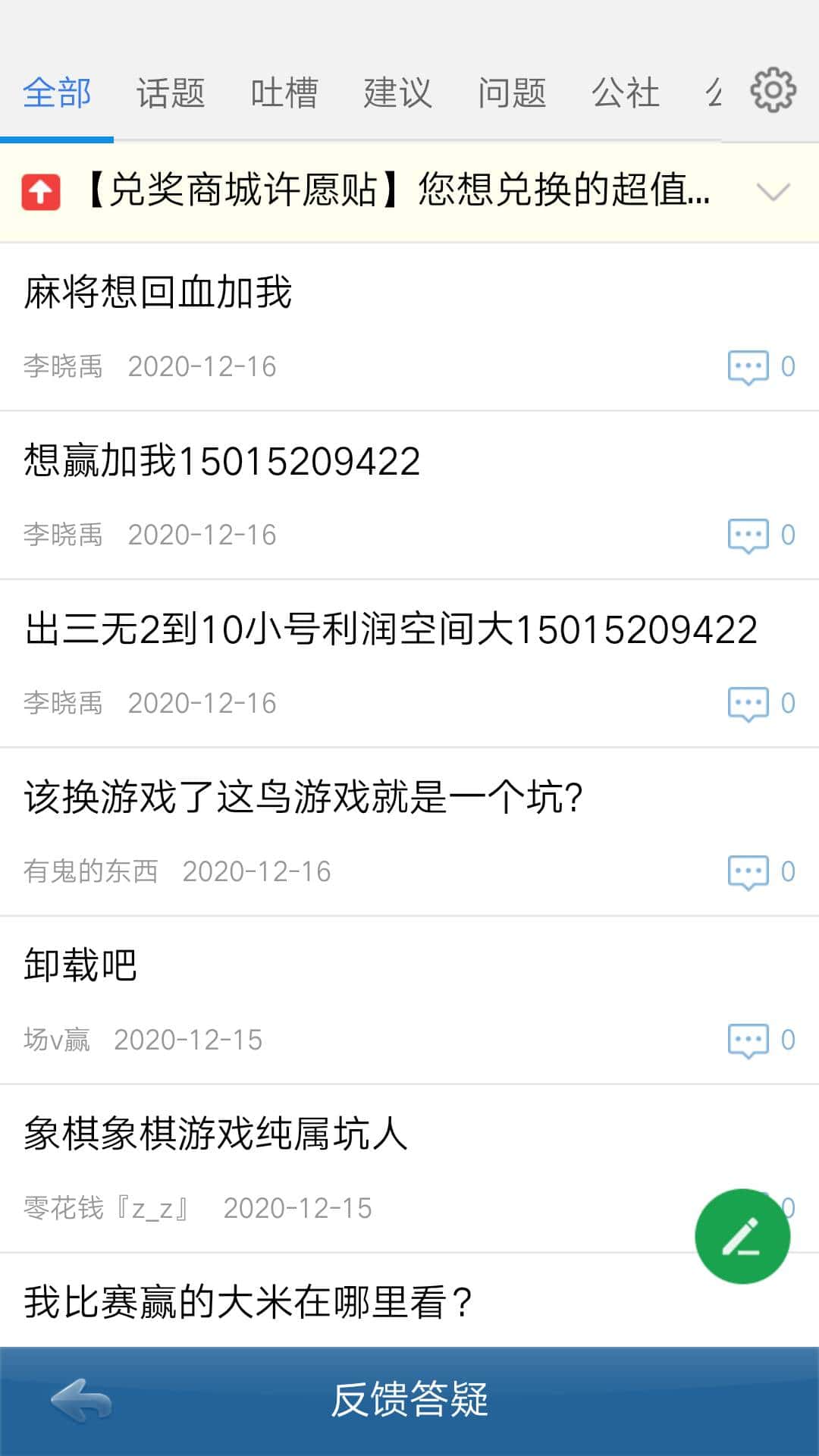Select the 问题 tab
The image size is (819, 1456).
(511, 93)
